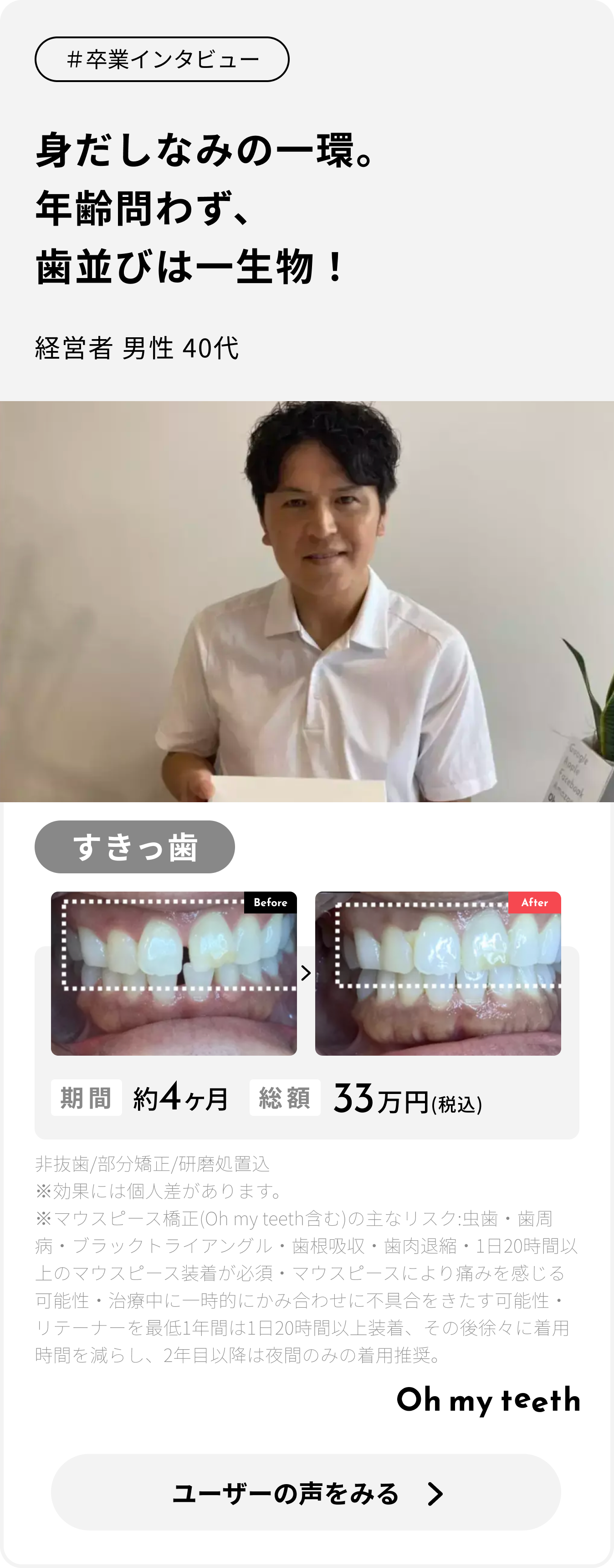Viewport: 614px width, 1568px height.
Task: Open the ユーザーの声をみる button
Action: pos(306,1492)
